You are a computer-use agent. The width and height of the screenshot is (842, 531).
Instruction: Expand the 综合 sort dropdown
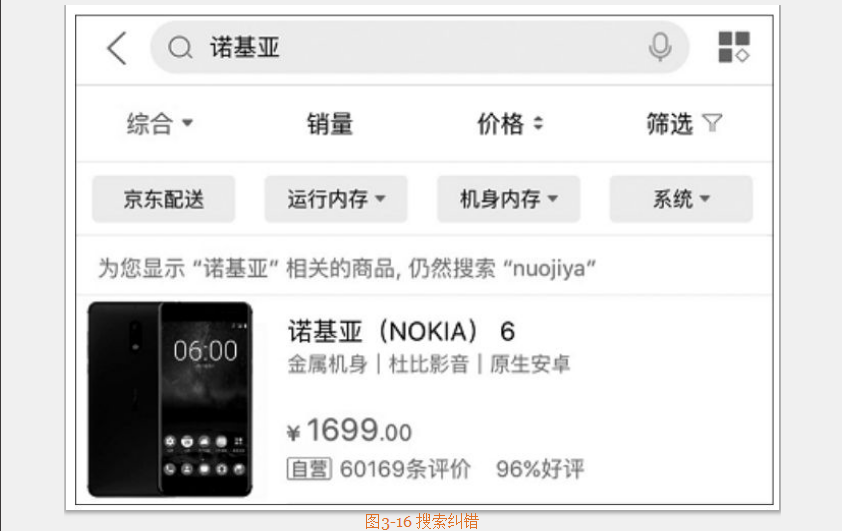159,124
